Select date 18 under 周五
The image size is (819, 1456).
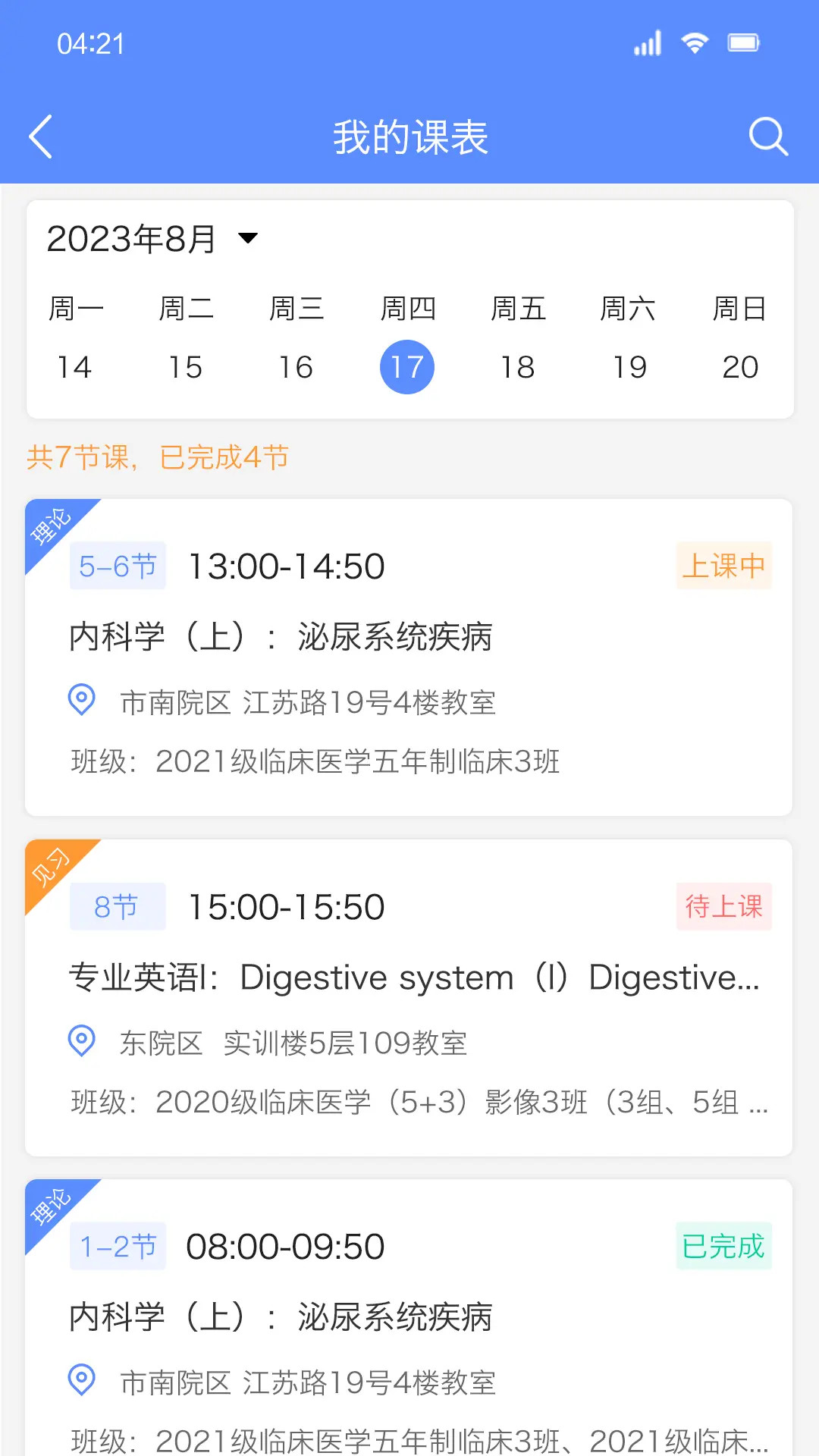[519, 366]
